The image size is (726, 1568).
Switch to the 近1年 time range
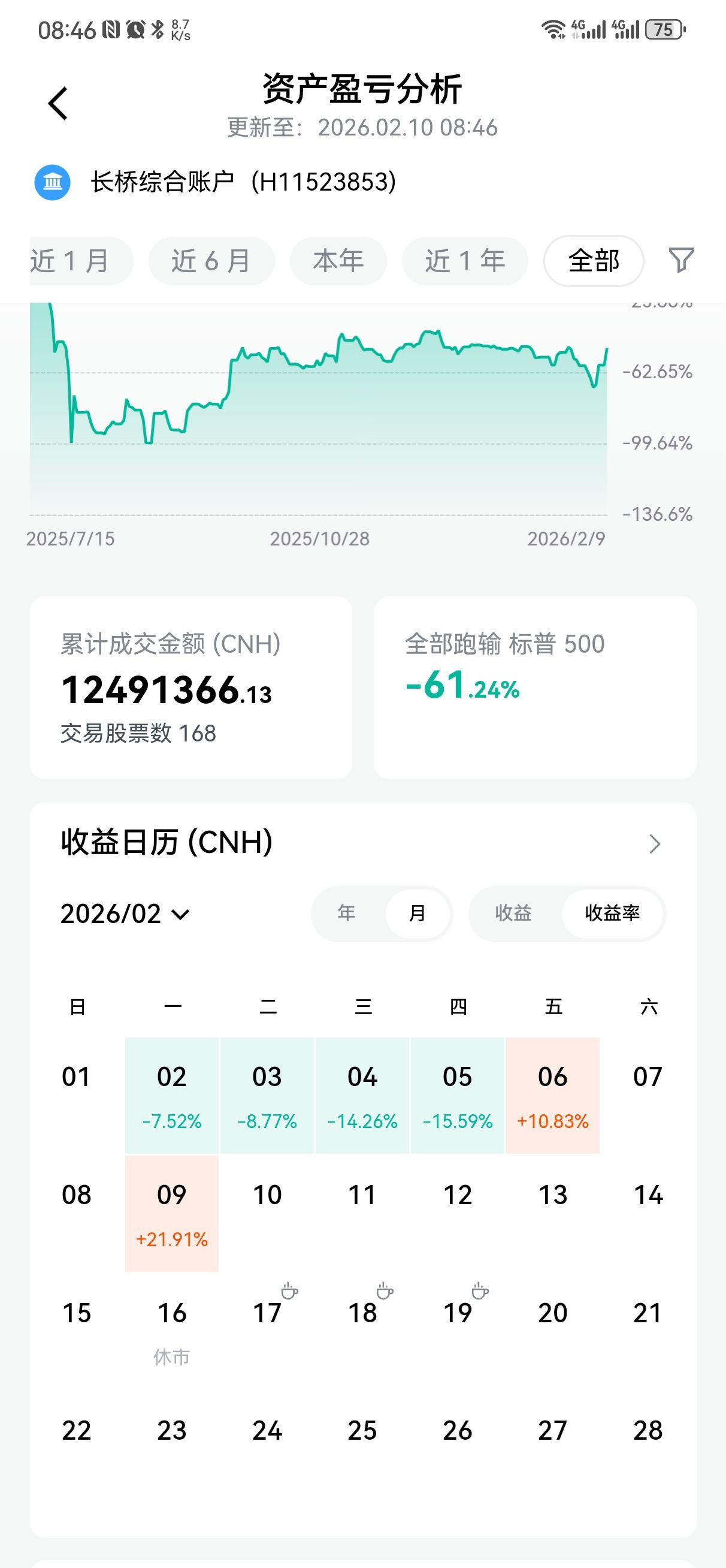coord(465,261)
